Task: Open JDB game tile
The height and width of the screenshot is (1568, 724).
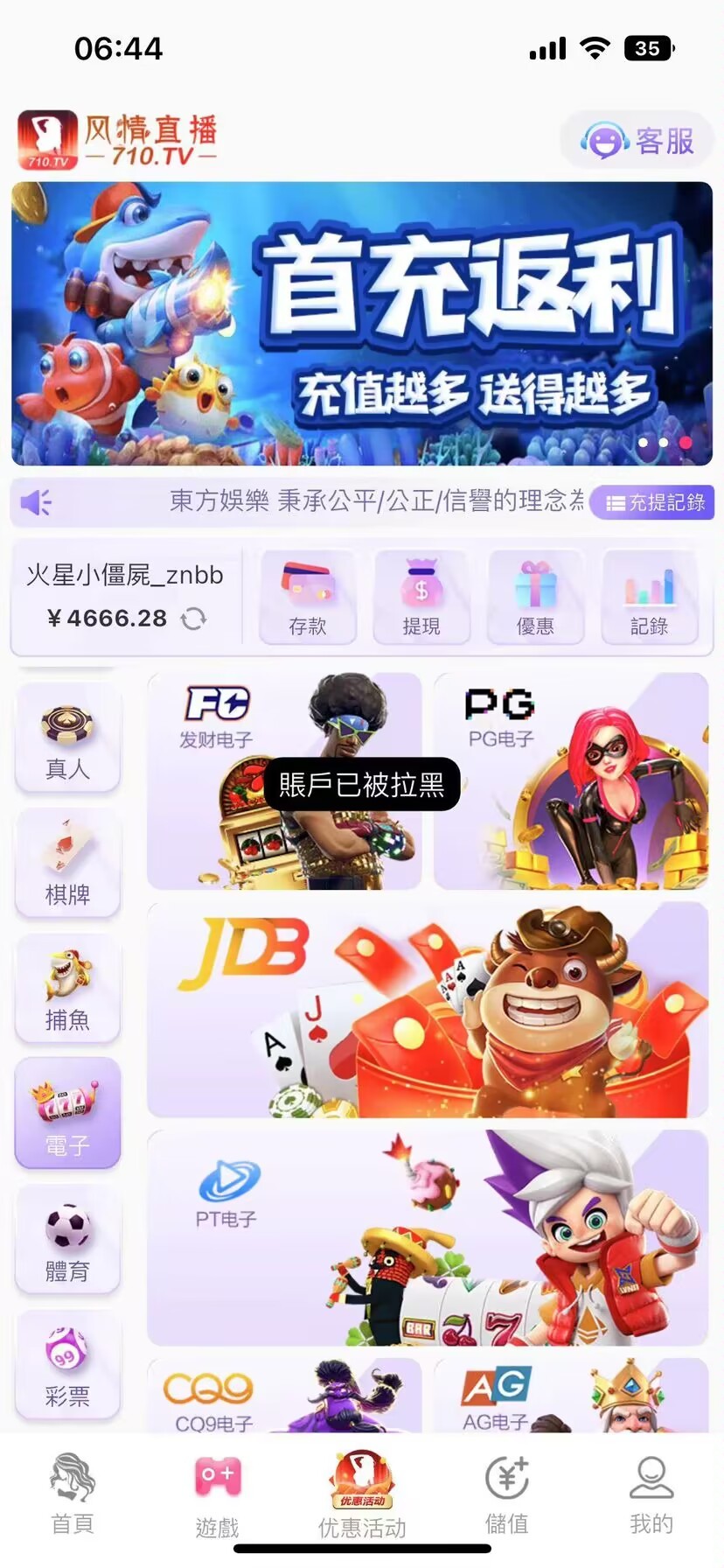Action: 428,1011
